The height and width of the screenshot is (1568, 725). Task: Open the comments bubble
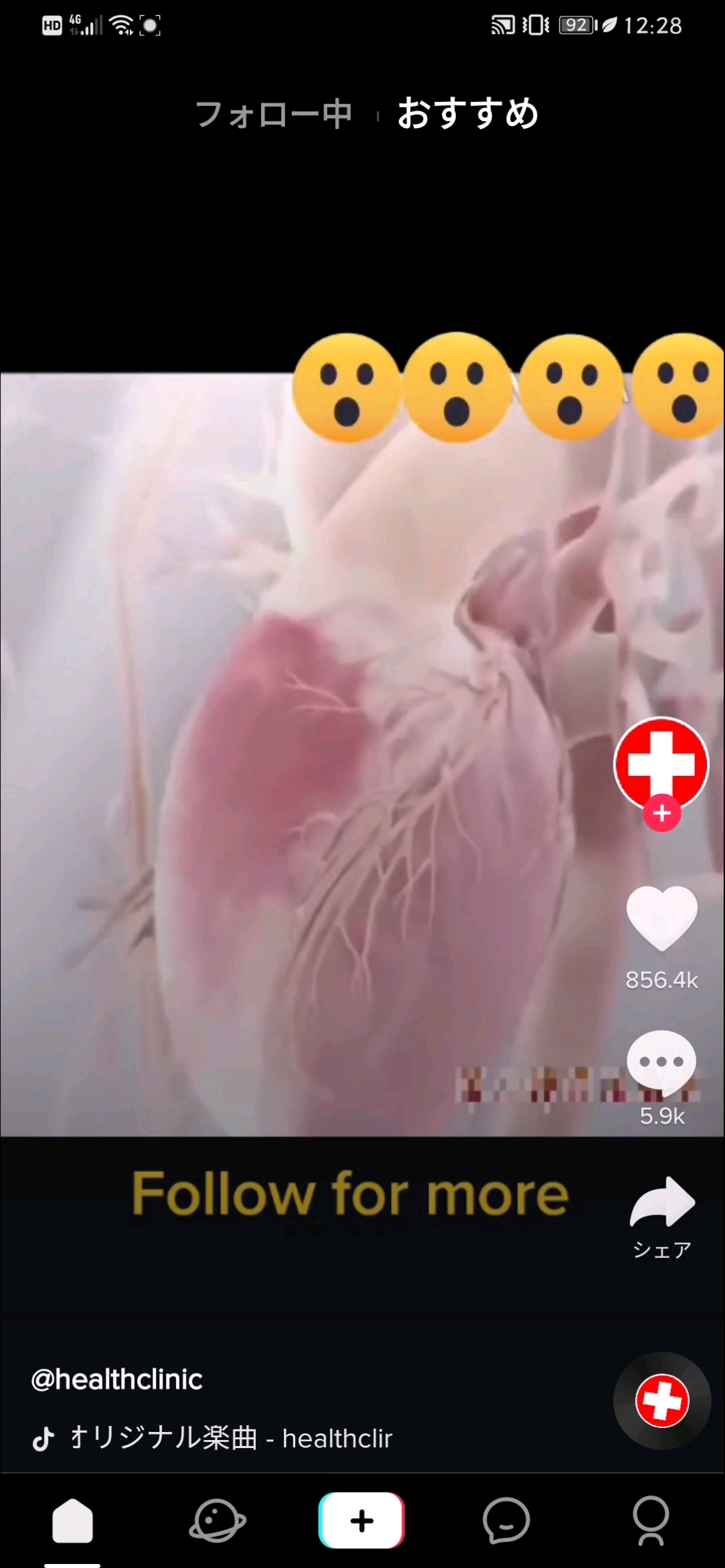point(662,1063)
